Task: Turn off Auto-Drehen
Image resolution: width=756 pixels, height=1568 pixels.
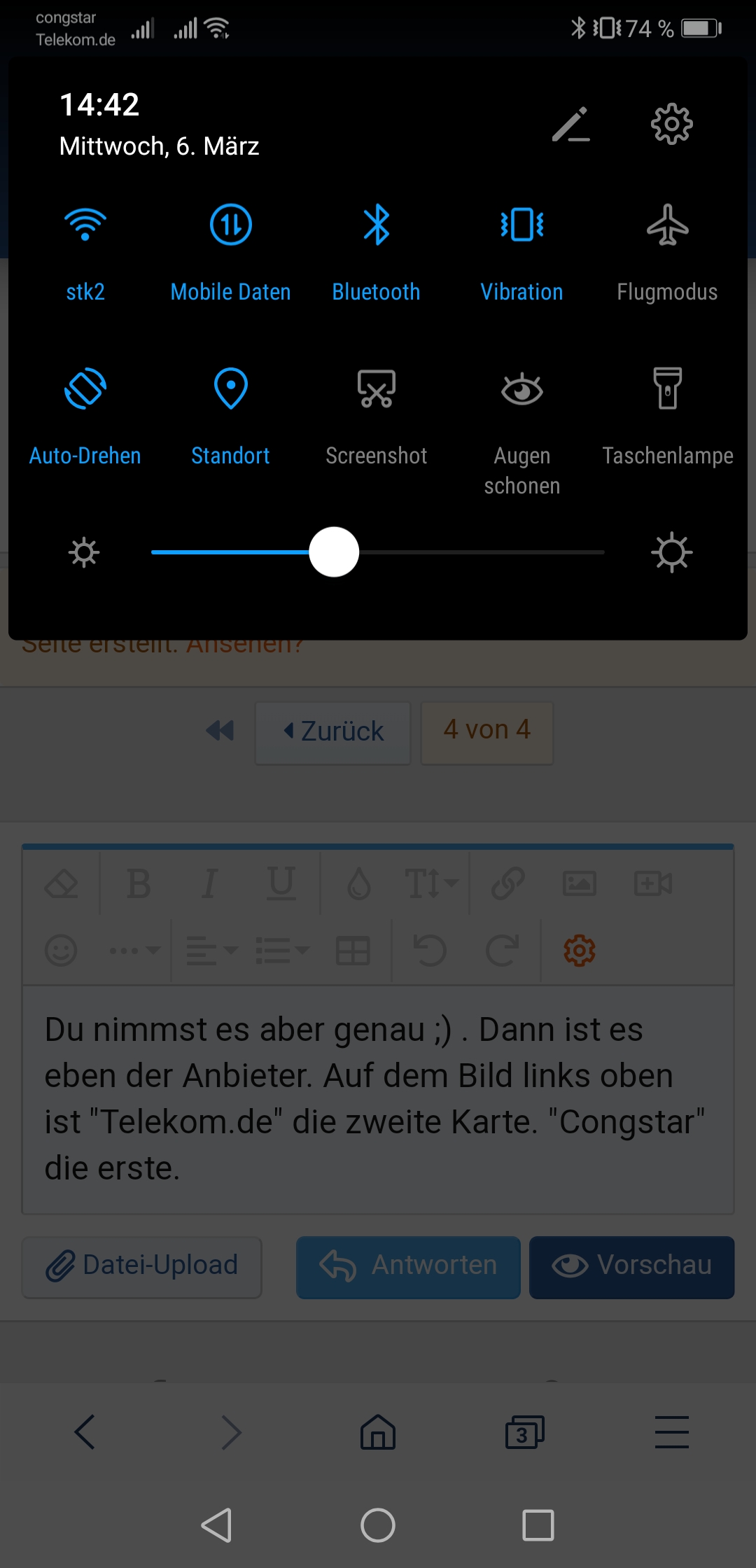Action: pos(85,388)
